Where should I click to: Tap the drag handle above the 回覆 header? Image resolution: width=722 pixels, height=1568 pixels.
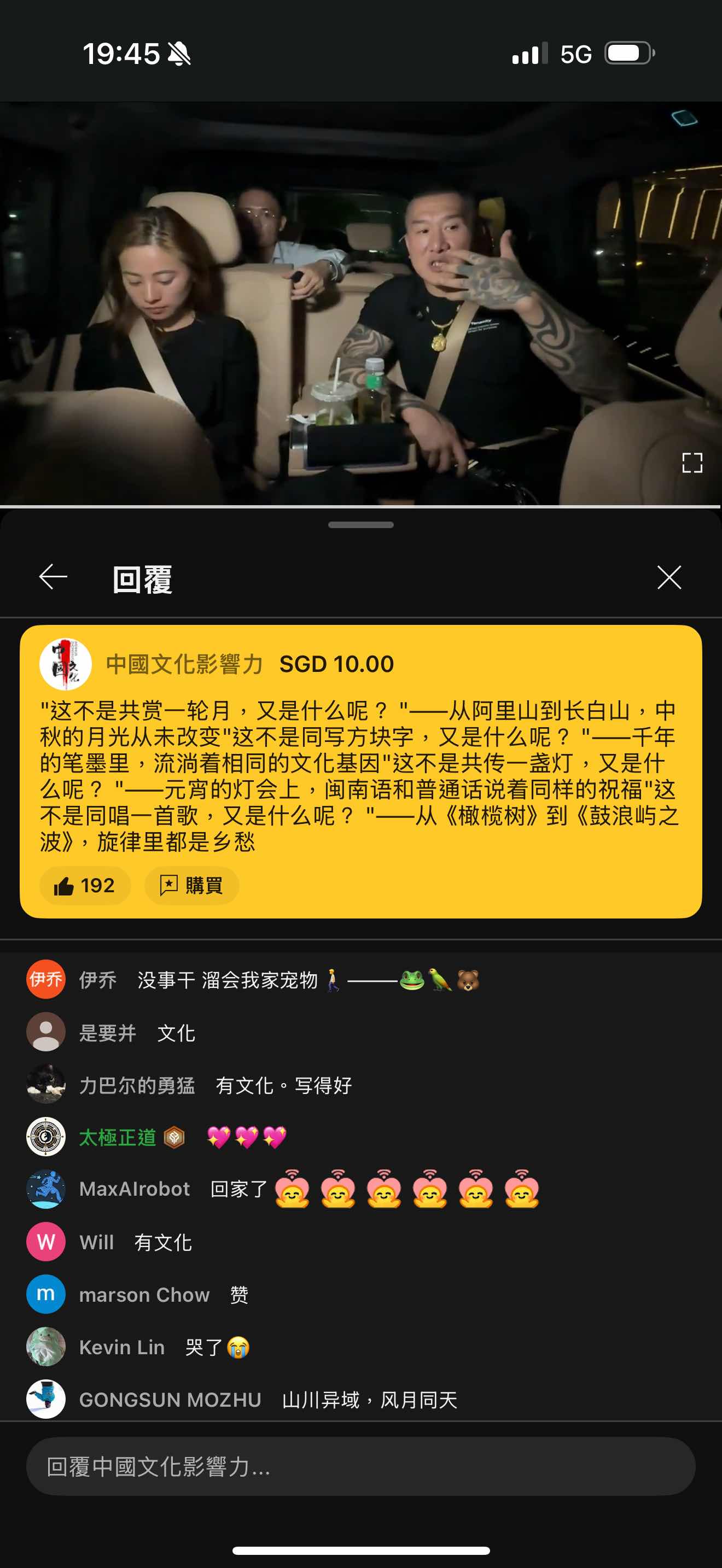click(x=361, y=524)
